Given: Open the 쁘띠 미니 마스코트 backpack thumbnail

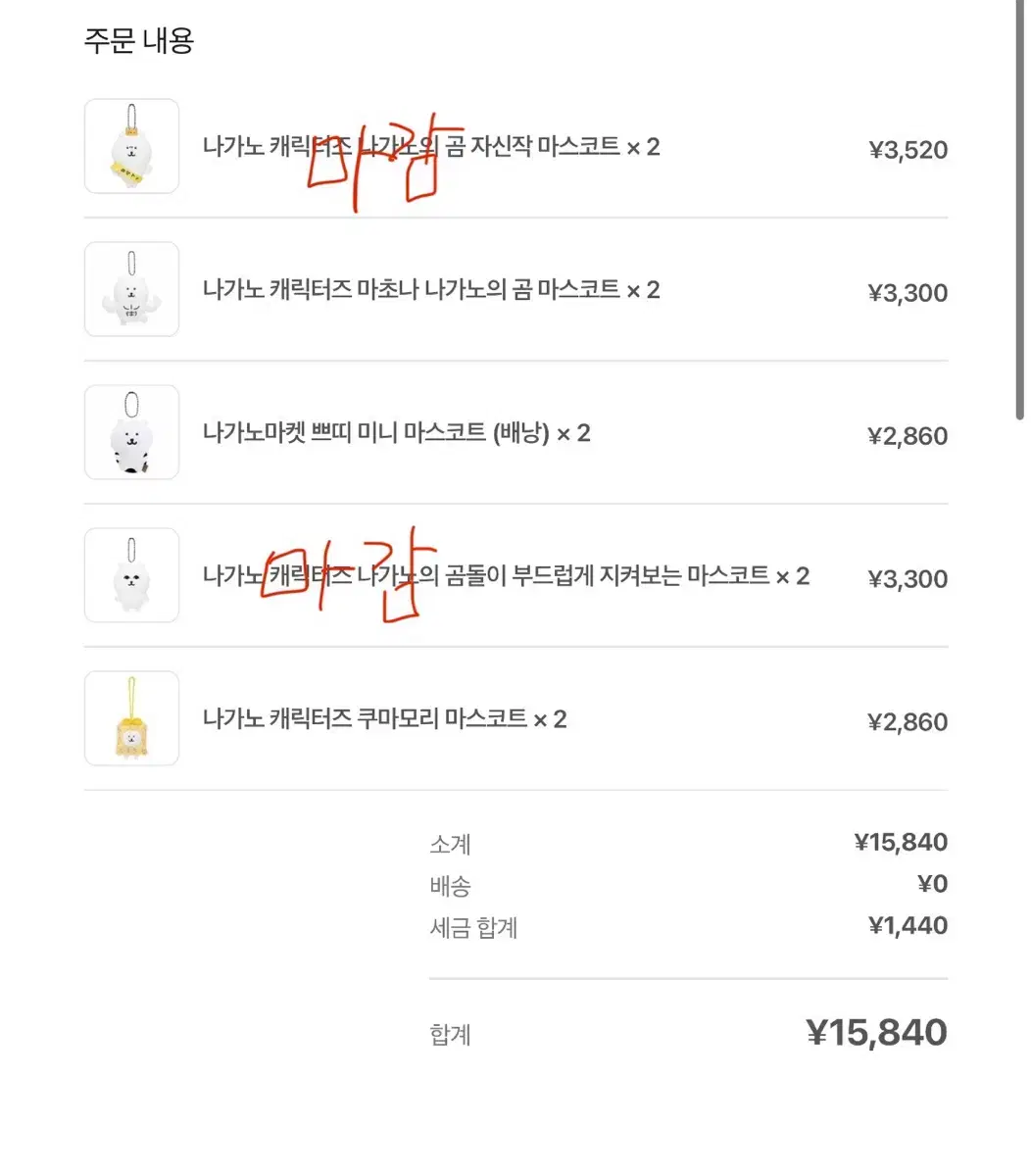Looking at the screenshot, I should 131,432.
